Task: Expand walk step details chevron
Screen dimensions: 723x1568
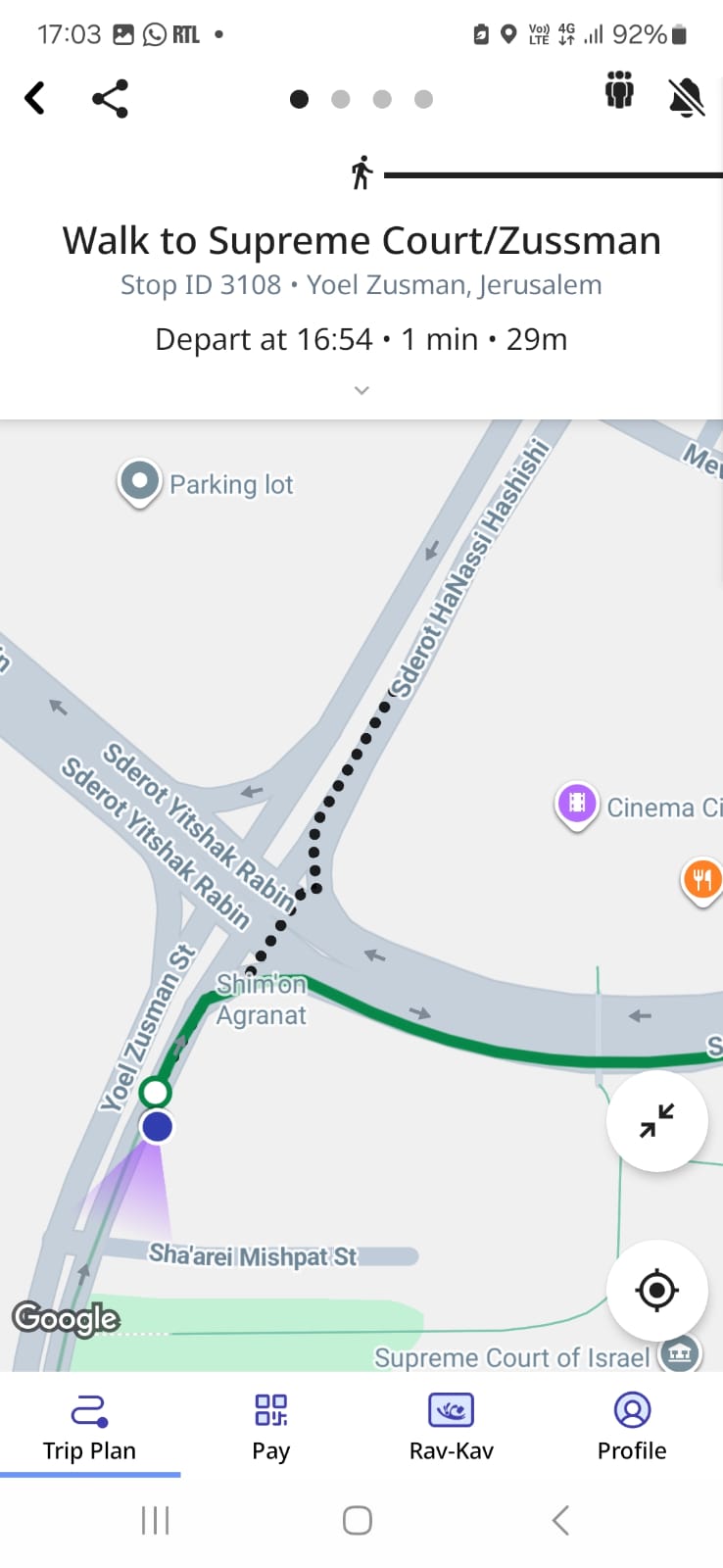Action: pyautogui.click(x=361, y=390)
